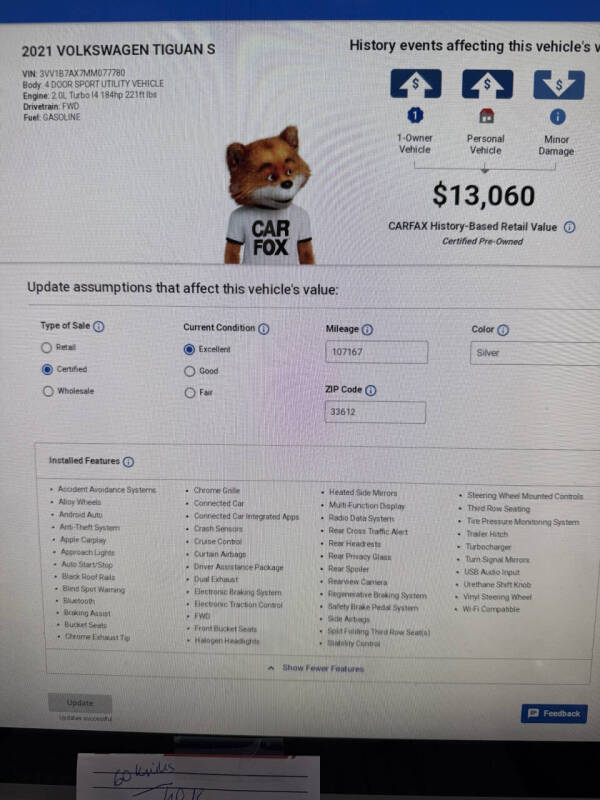Open info icon next to Installed Features
The image size is (600, 800).
click(129, 461)
